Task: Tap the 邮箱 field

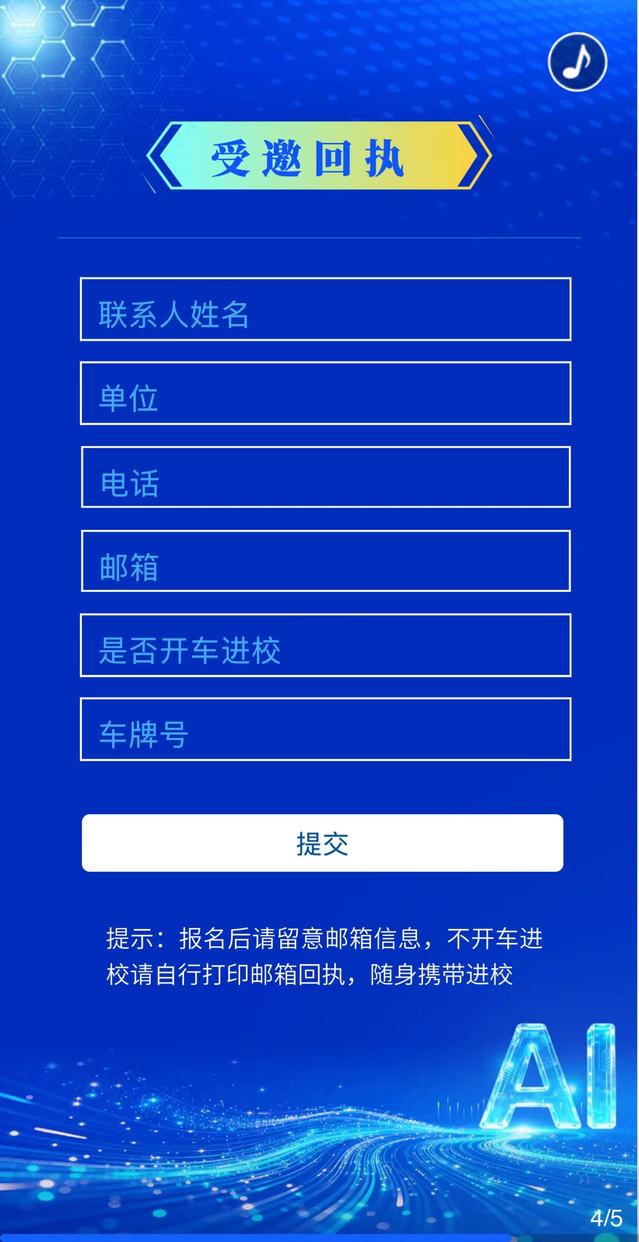Action: 325,562
